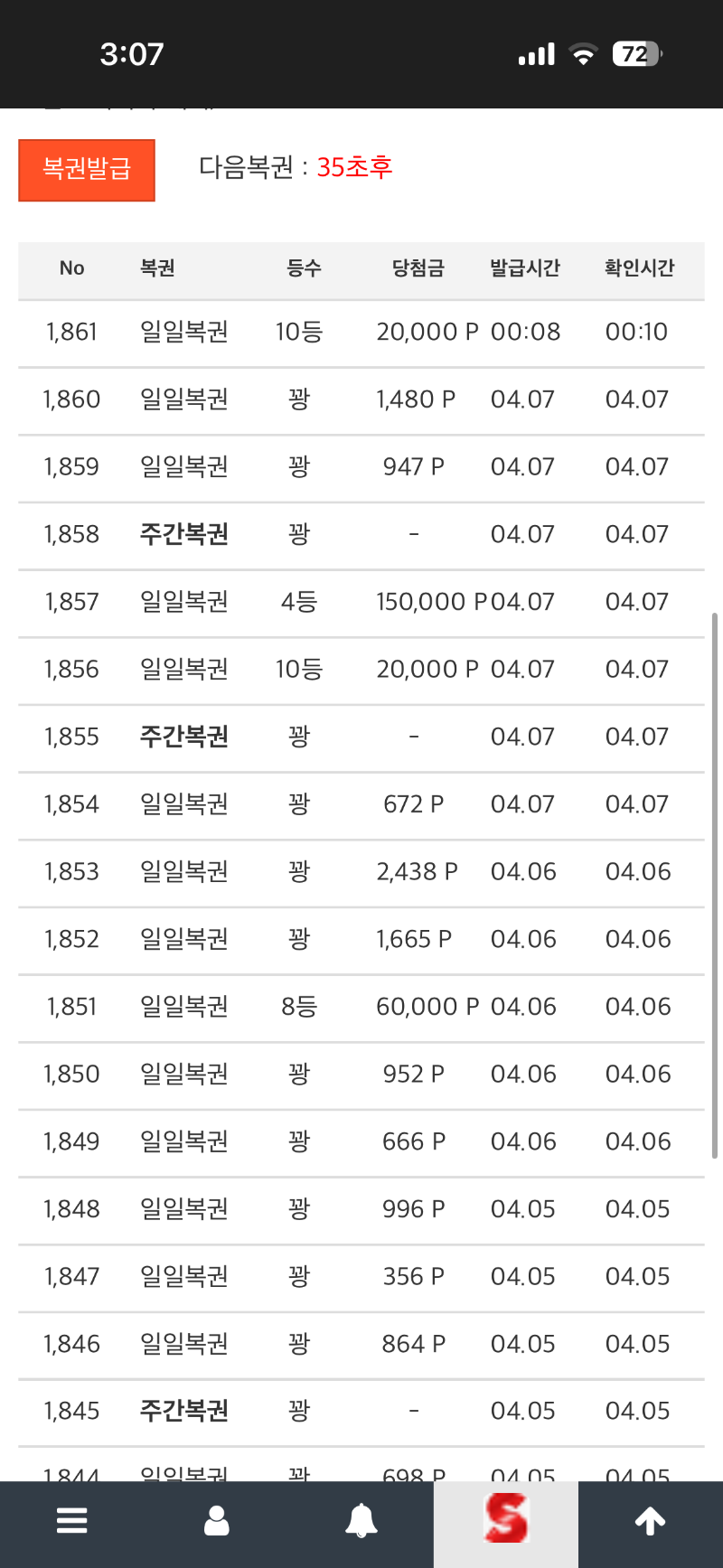Jump to top with the up arrow

click(x=650, y=1522)
